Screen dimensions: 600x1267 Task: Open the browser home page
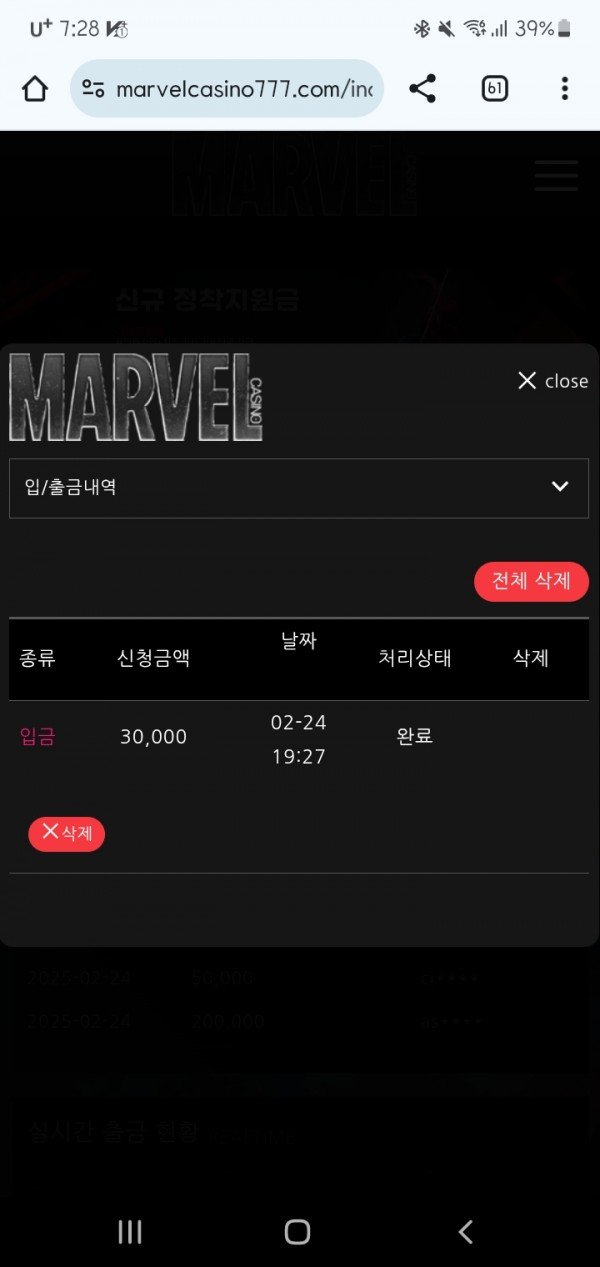point(35,89)
